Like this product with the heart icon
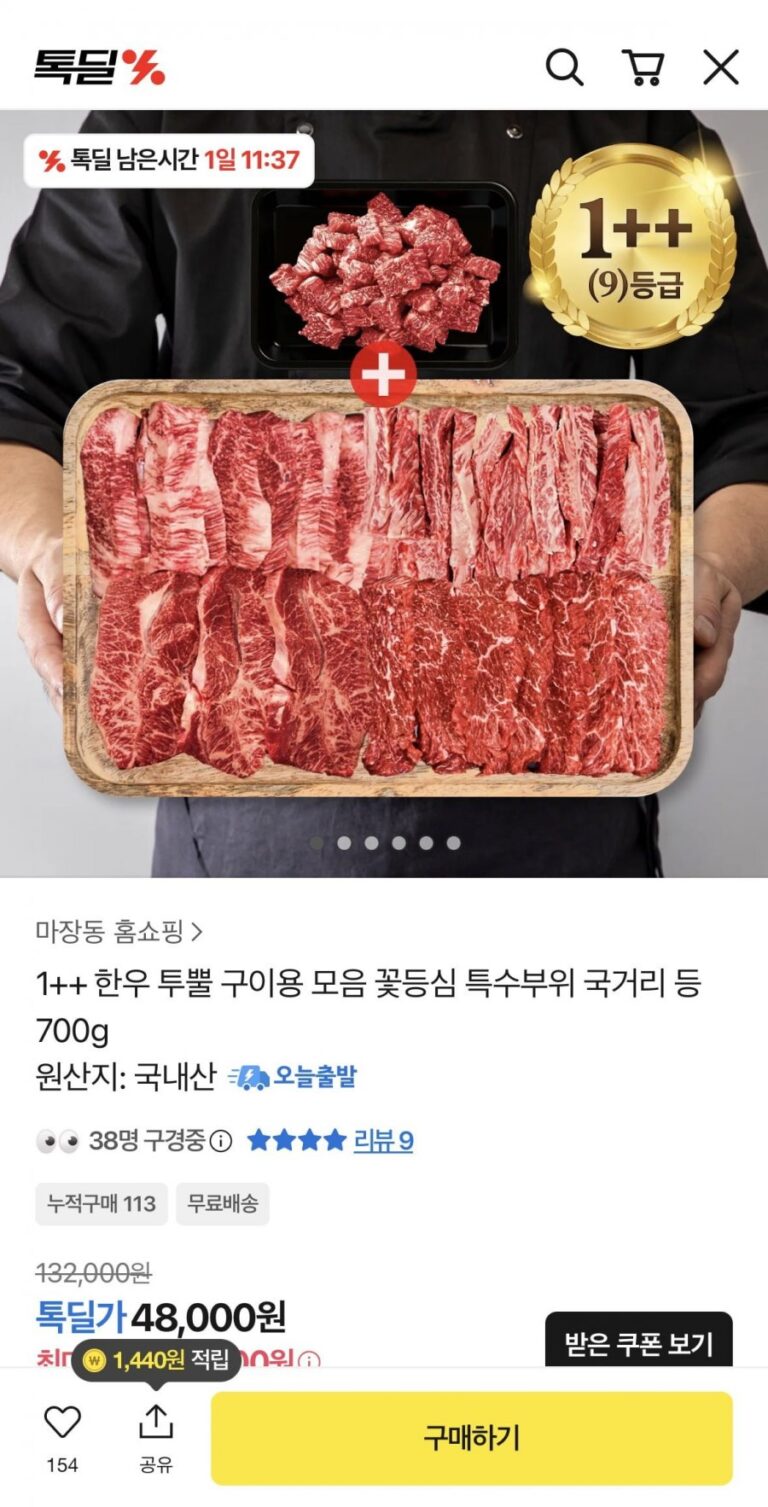The image size is (768, 1507). coord(62,1423)
